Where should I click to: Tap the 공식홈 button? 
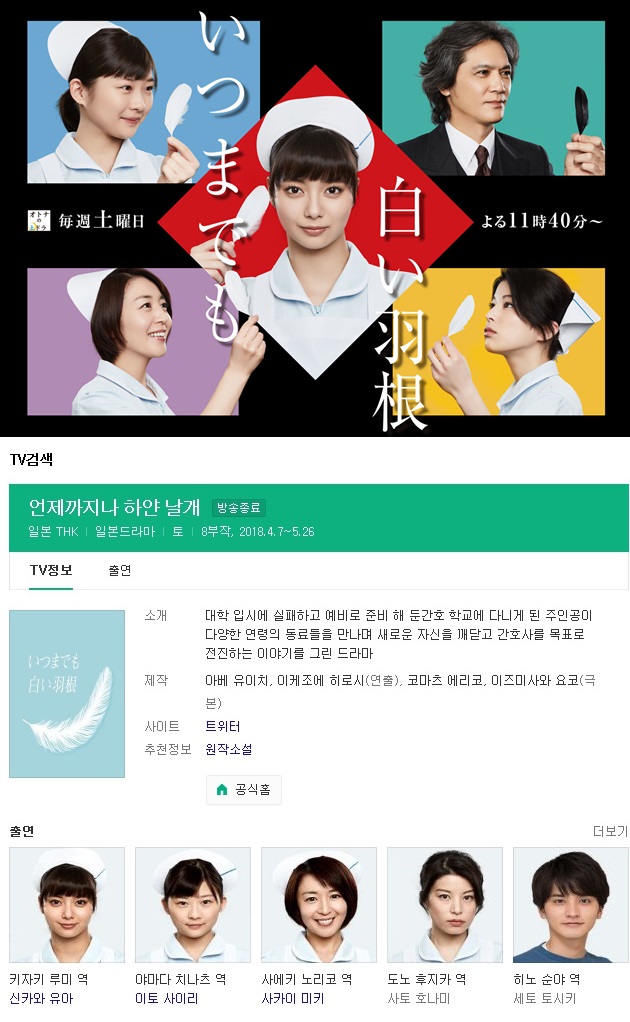pyautogui.click(x=244, y=790)
